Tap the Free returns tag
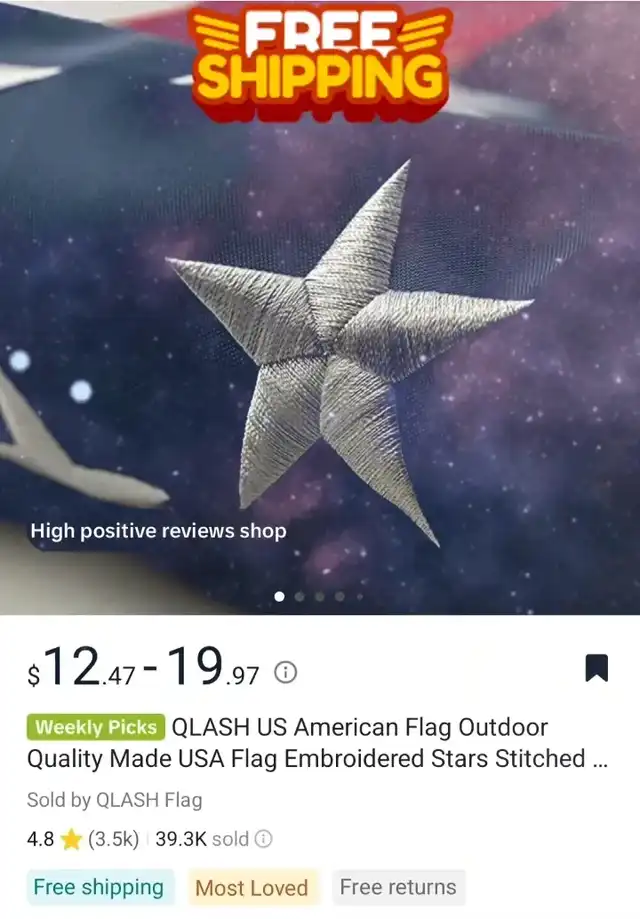640x919 pixels. pyautogui.click(x=399, y=887)
